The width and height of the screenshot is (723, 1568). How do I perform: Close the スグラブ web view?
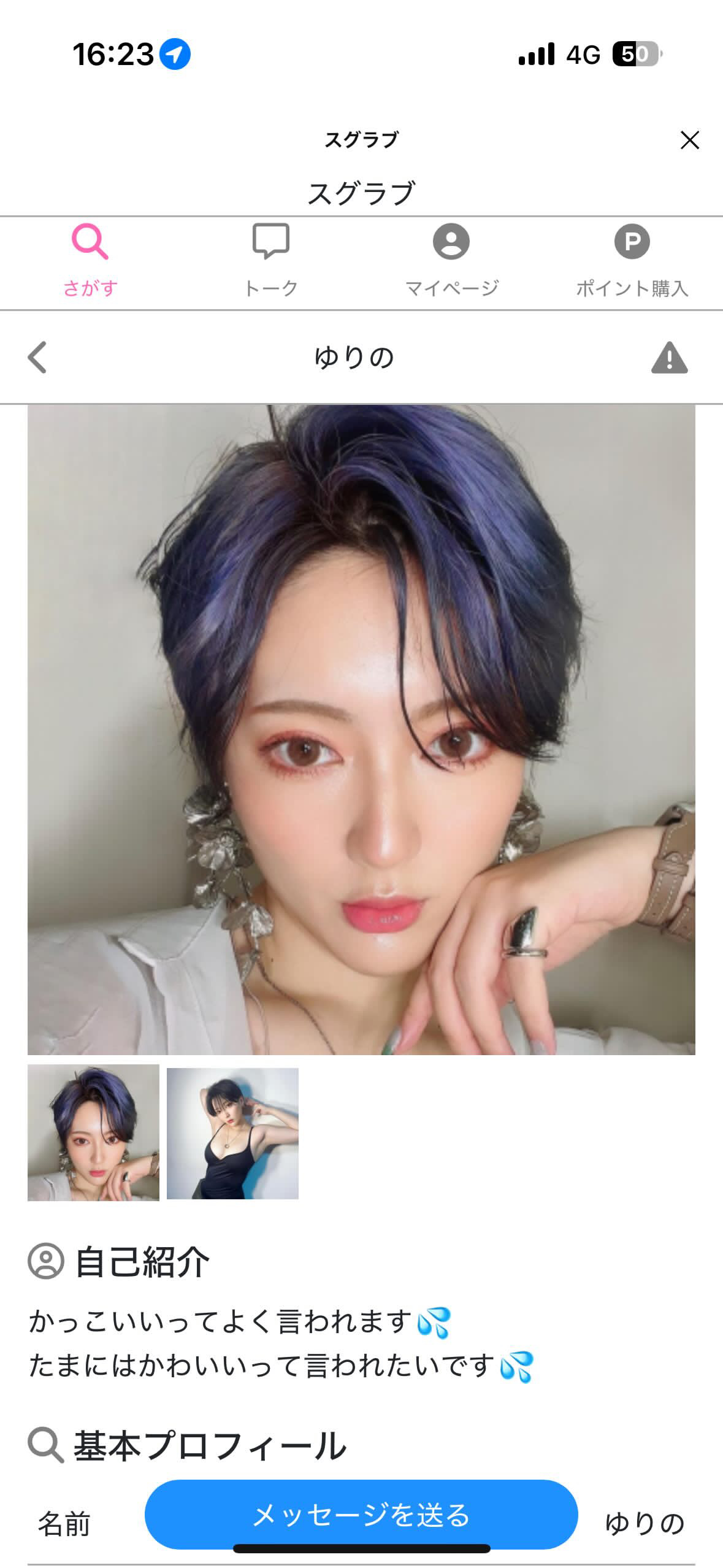pos(689,140)
